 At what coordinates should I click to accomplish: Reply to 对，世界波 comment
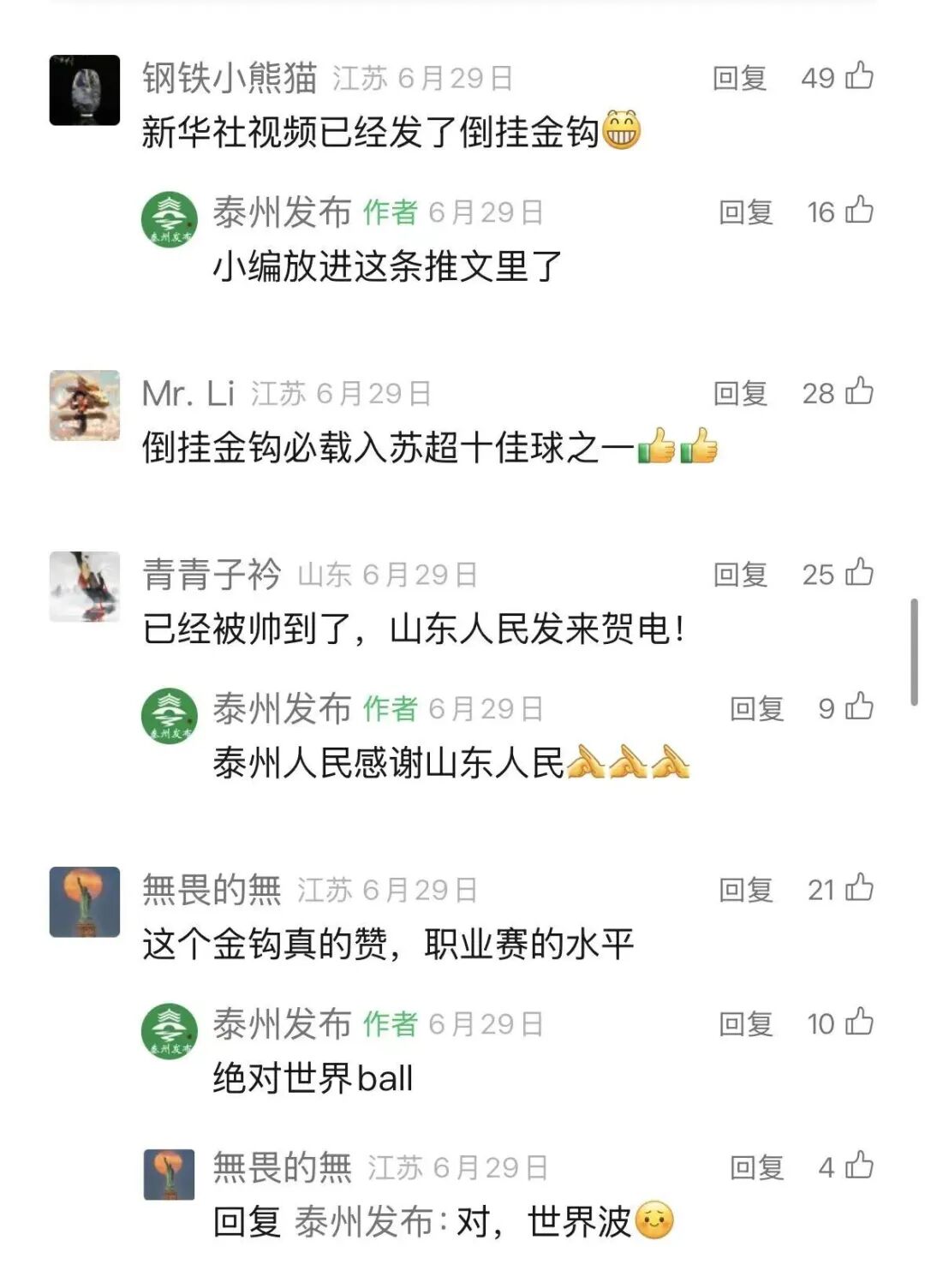(x=756, y=1168)
